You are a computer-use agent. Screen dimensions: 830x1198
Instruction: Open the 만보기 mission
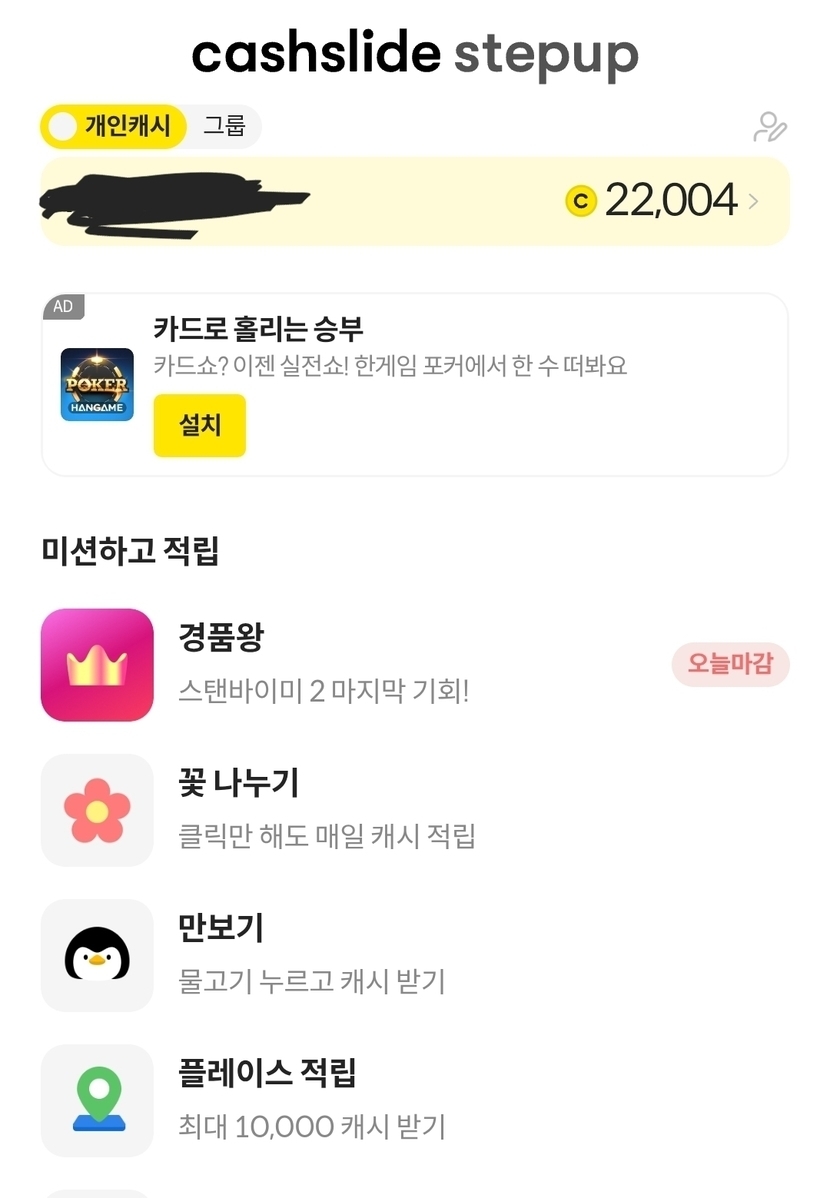click(415, 955)
